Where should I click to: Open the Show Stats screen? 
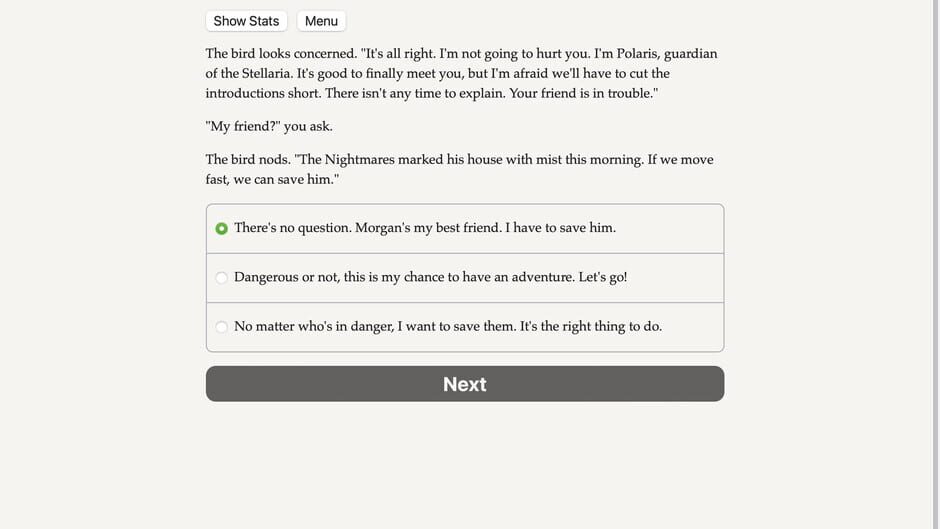(246, 21)
